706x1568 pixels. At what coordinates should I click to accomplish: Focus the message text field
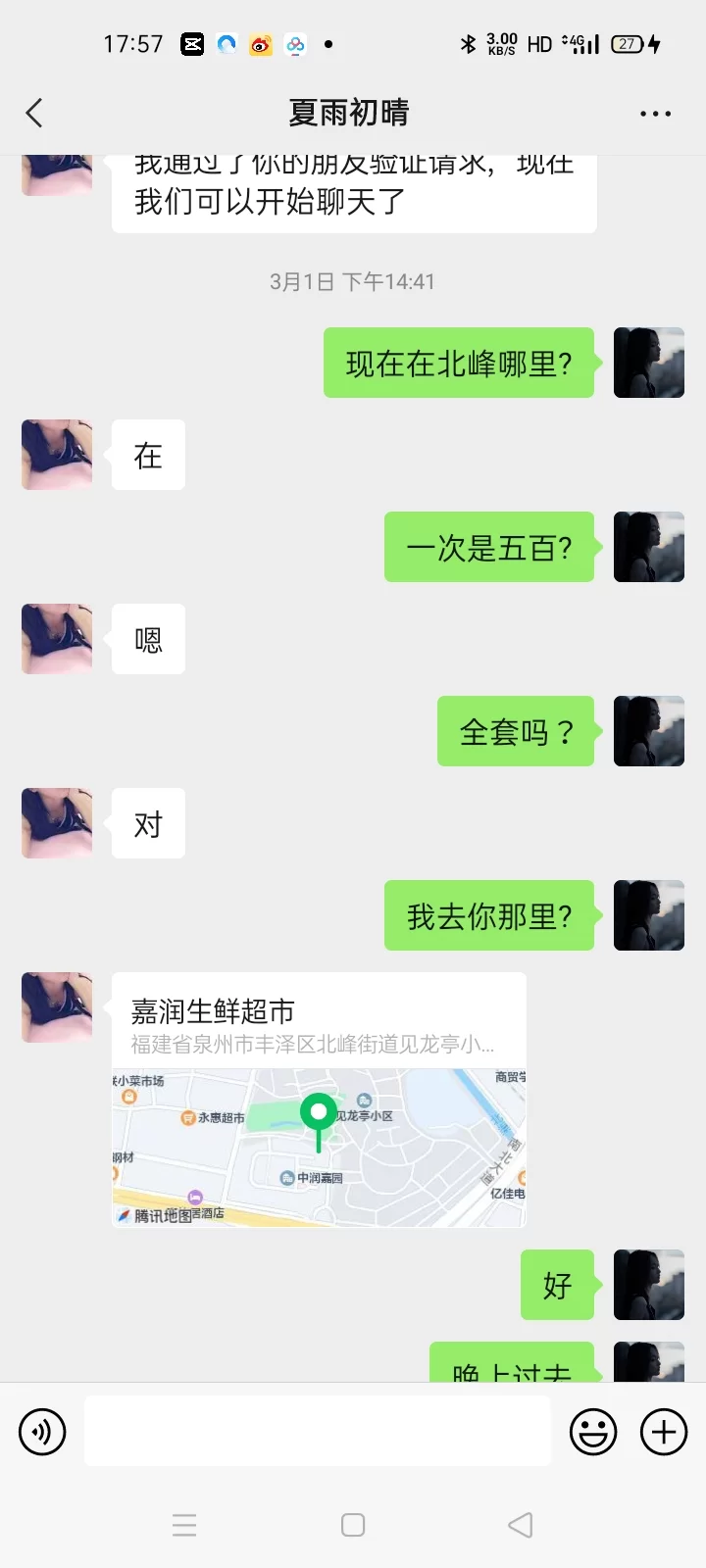(318, 1432)
